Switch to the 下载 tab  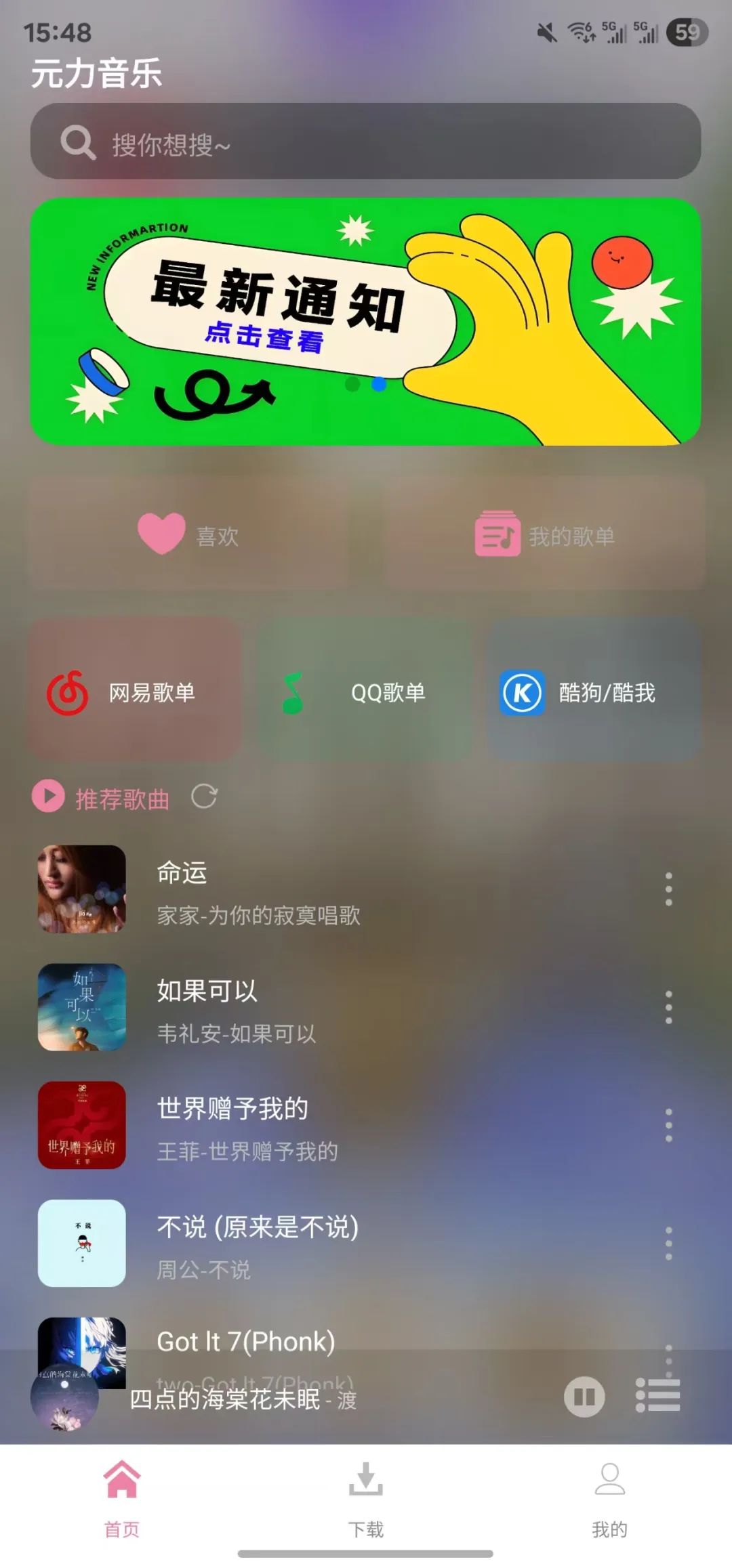pos(366,1498)
